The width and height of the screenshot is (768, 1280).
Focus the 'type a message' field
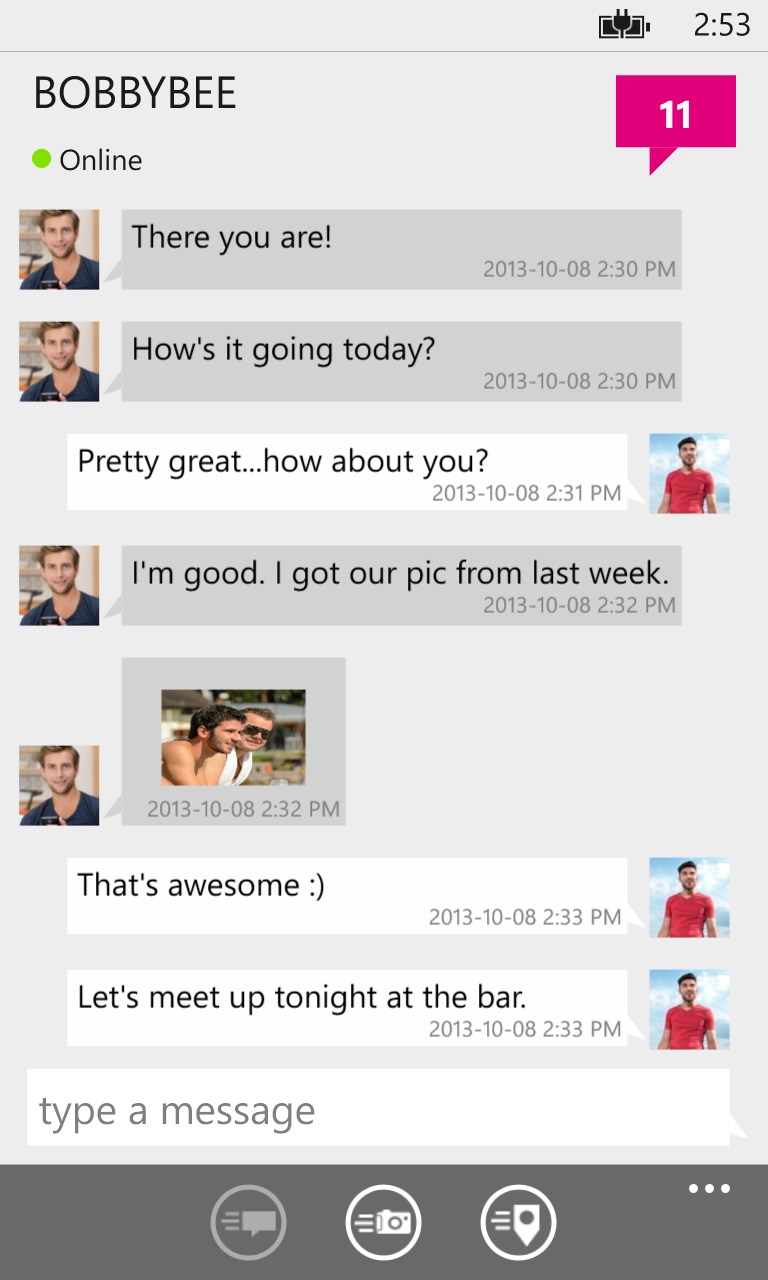pos(378,1109)
